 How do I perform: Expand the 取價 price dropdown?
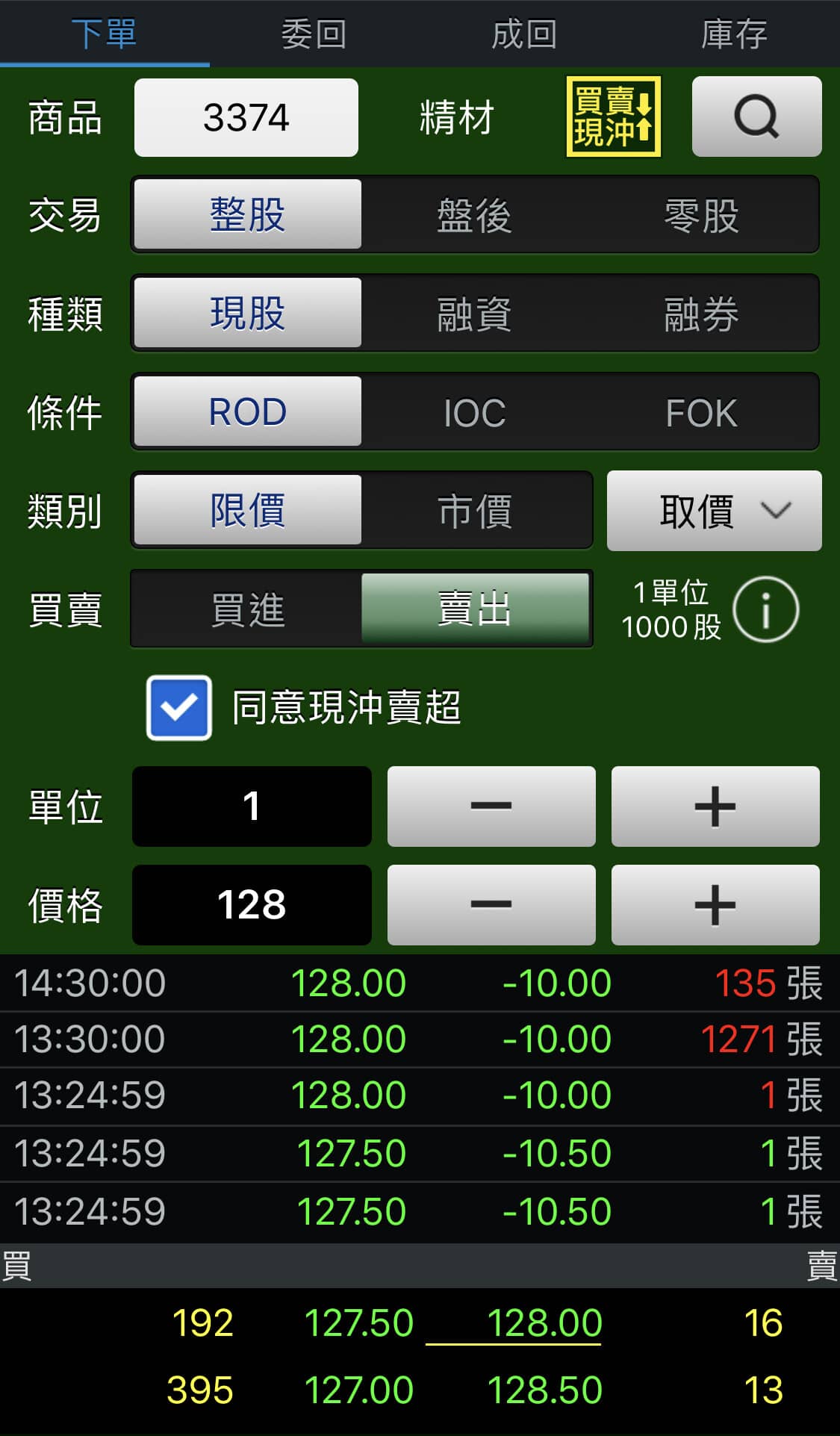click(x=714, y=511)
